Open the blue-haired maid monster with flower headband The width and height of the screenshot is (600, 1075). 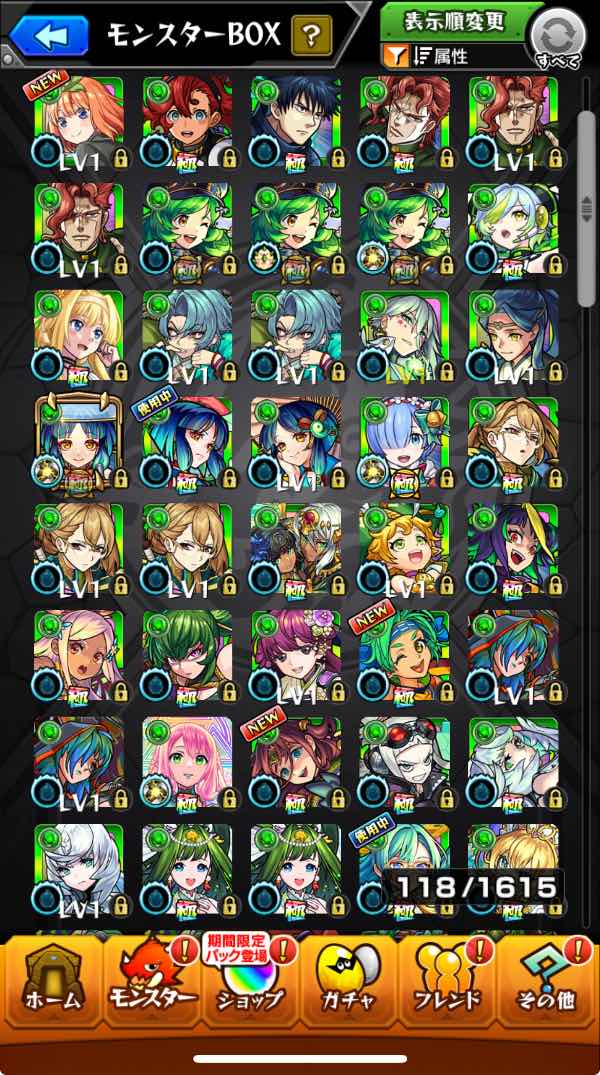click(x=404, y=442)
